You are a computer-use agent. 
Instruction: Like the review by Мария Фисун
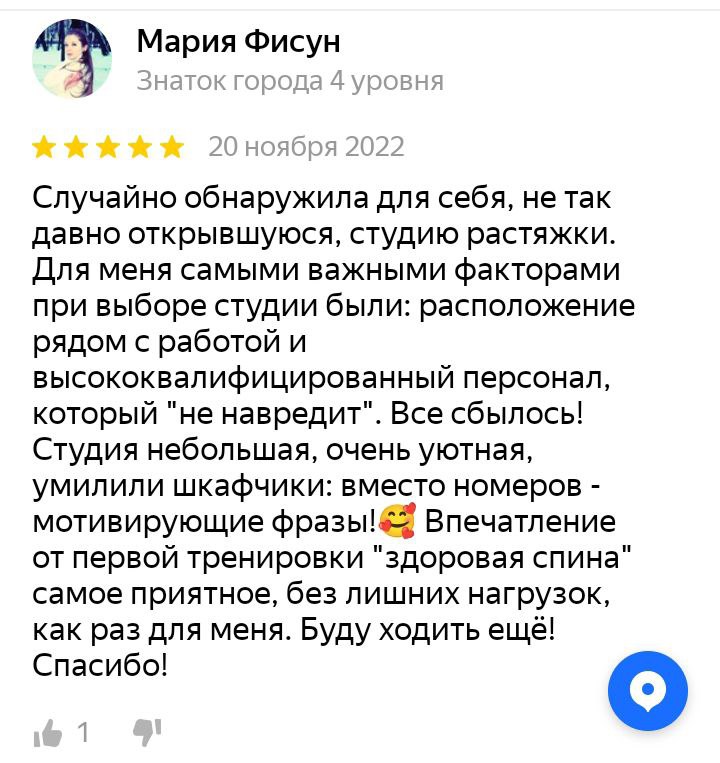click(47, 734)
